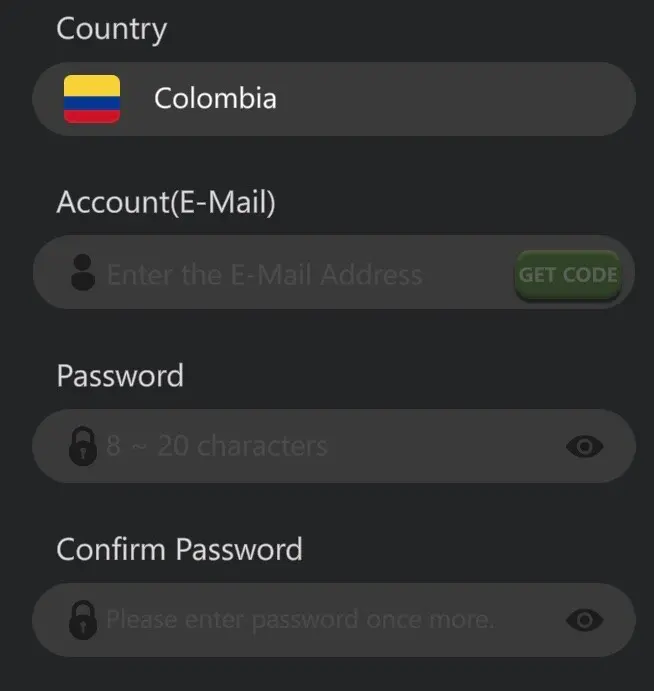
Task: Reveal the Confirm Password entry
Action: pyautogui.click(x=584, y=621)
